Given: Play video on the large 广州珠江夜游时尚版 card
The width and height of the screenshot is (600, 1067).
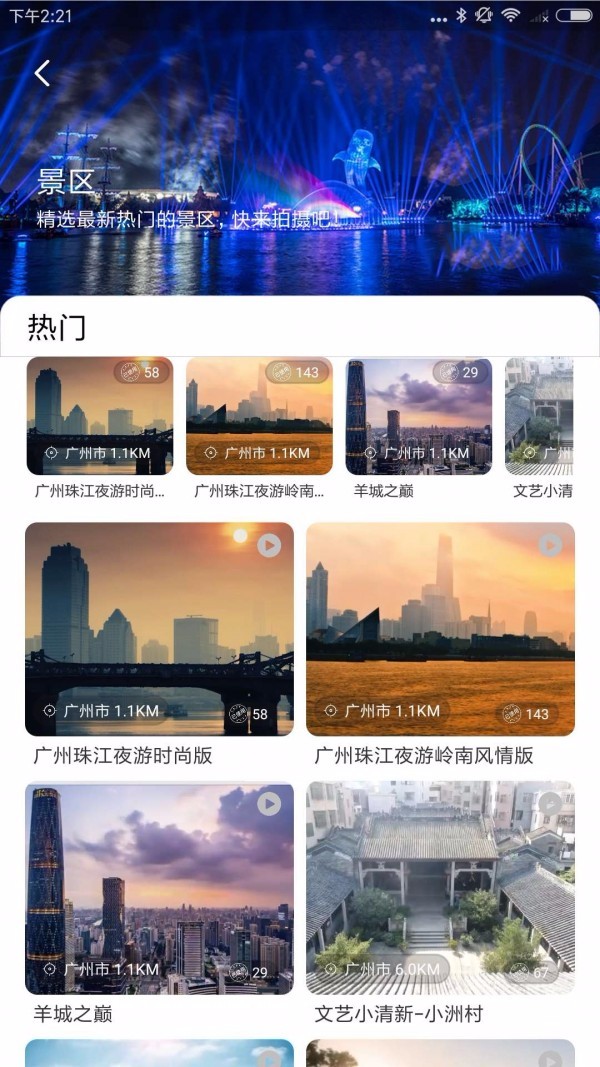Looking at the screenshot, I should click(269, 545).
